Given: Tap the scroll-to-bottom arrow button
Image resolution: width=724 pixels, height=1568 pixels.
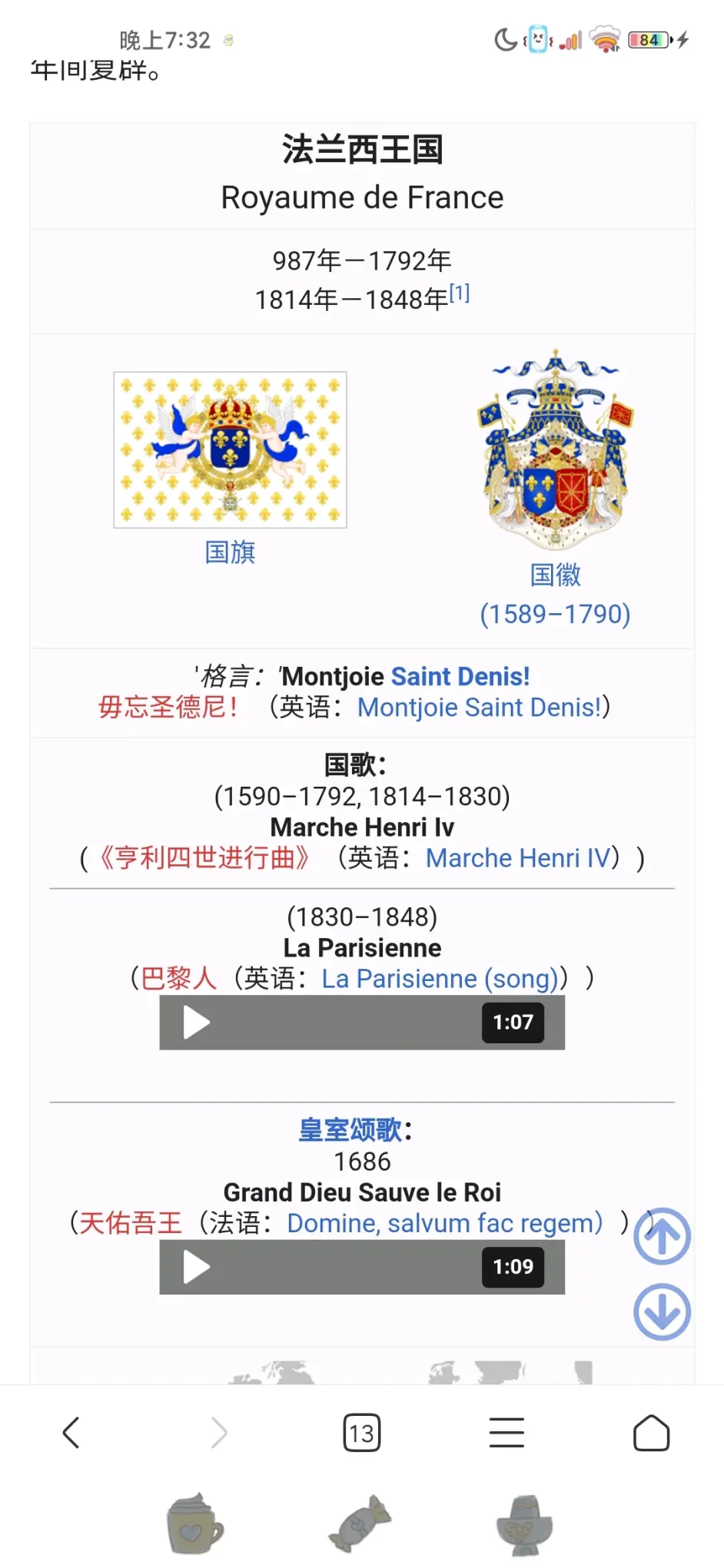Looking at the screenshot, I should [662, 1312].
